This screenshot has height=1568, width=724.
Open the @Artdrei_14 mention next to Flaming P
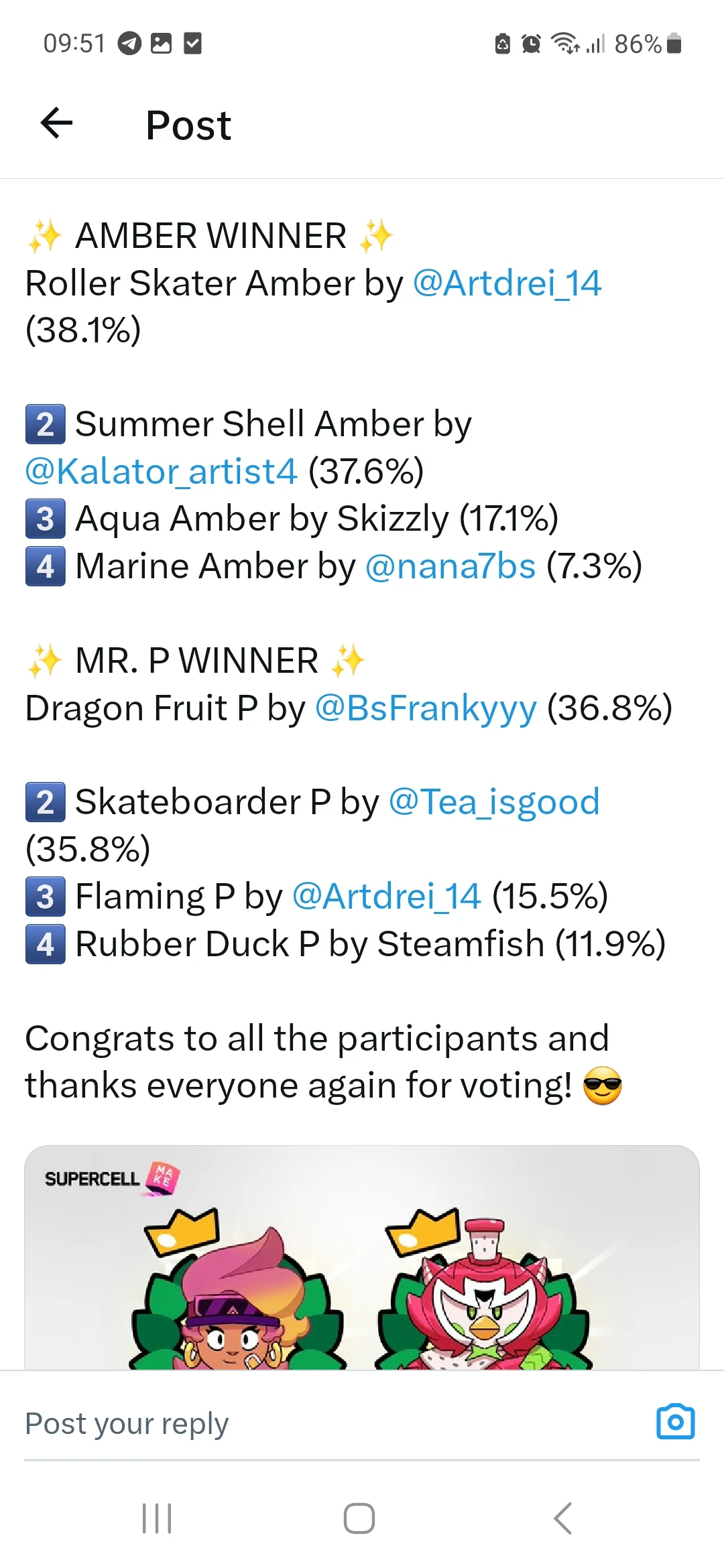pos(387,897)
